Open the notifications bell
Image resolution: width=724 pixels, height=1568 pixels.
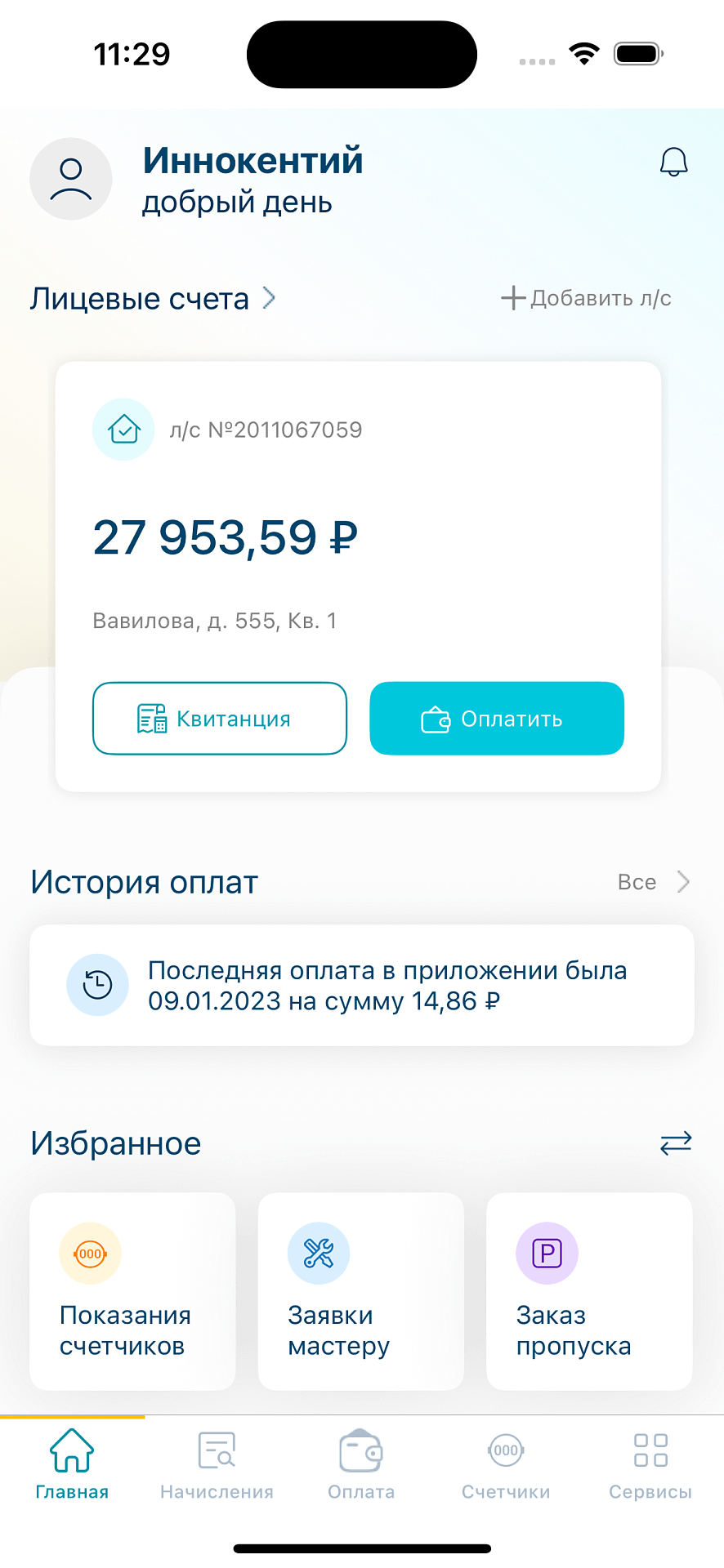pos(673,162)
